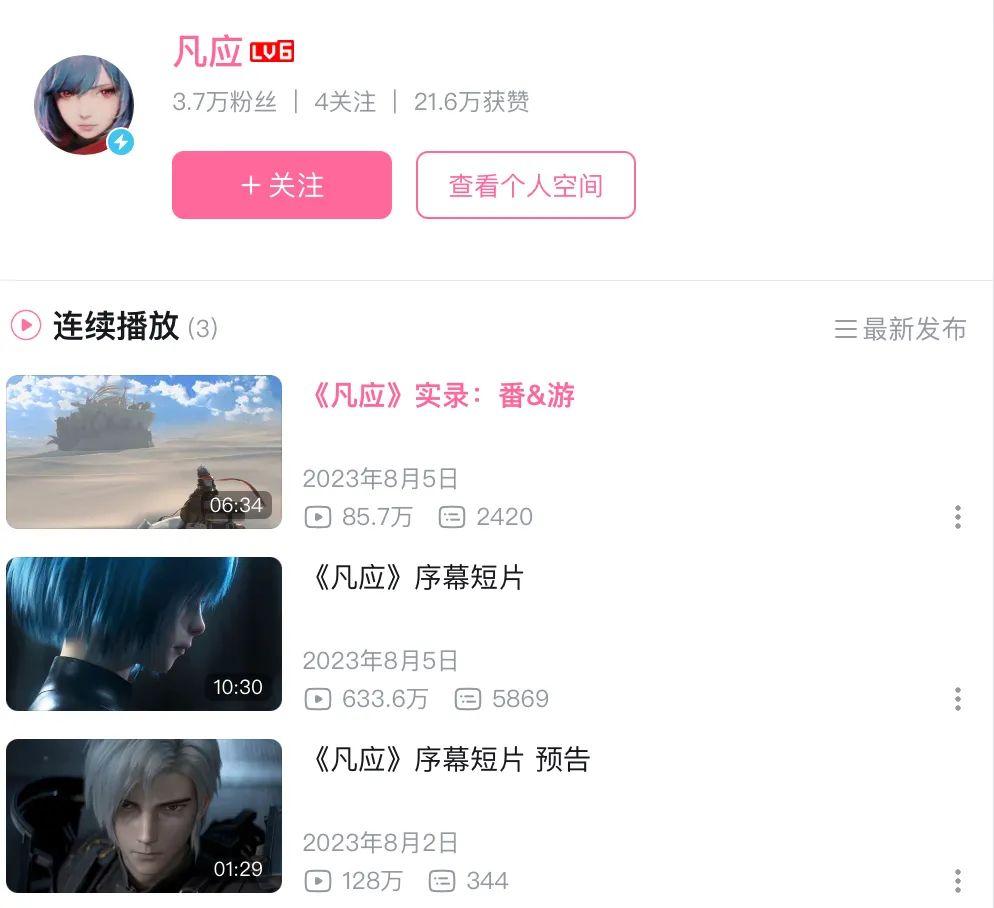Play《凡应》实录：番&游 video
The width and height of the screenshot is (994, 908).
coord(144,452)
